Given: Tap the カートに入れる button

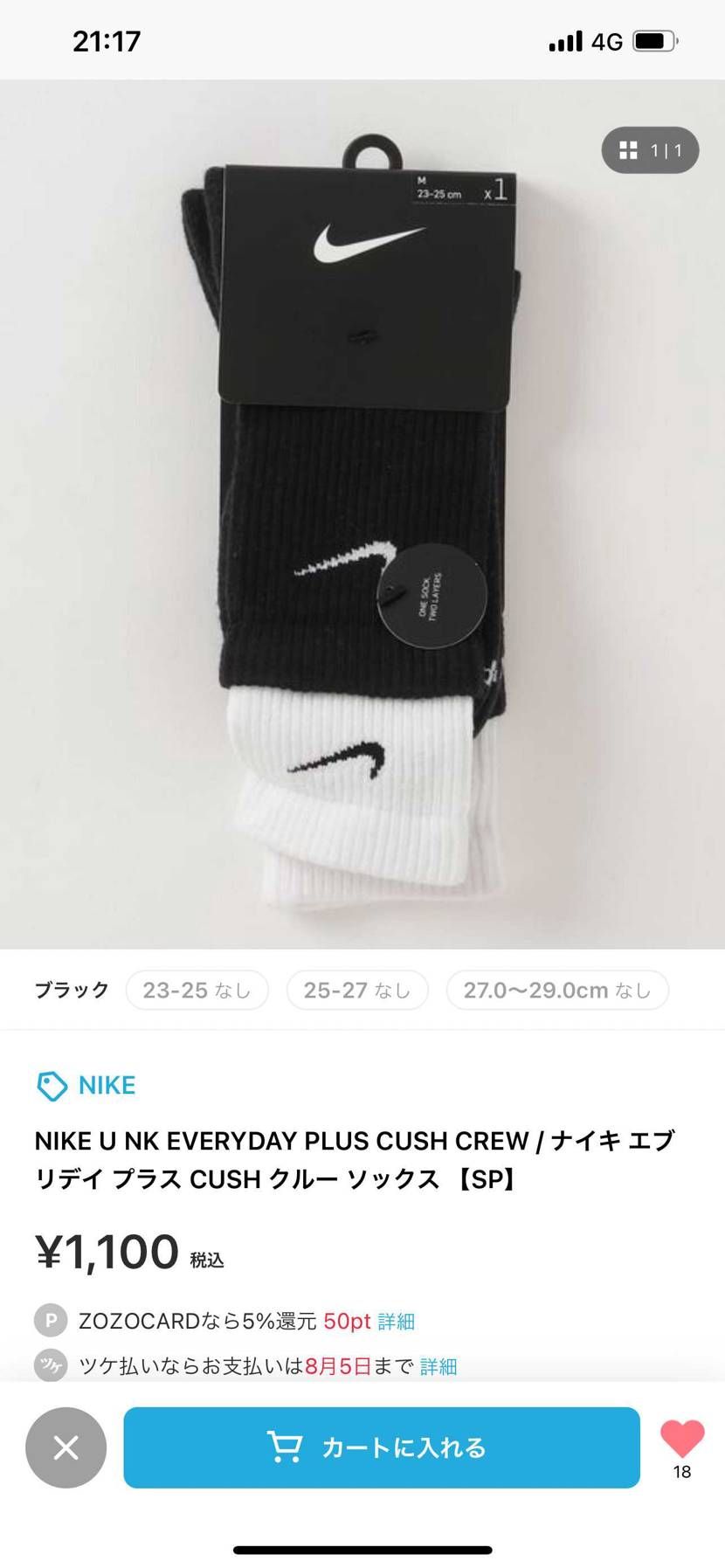Looking at the screenshot, I should [380, 1447].
